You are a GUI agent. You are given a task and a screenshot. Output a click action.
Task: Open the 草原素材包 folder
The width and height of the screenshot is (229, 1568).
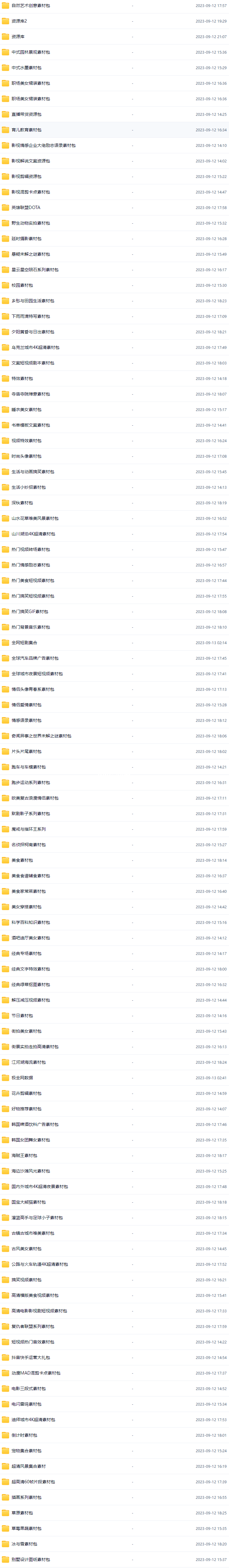pos(22,1513)
